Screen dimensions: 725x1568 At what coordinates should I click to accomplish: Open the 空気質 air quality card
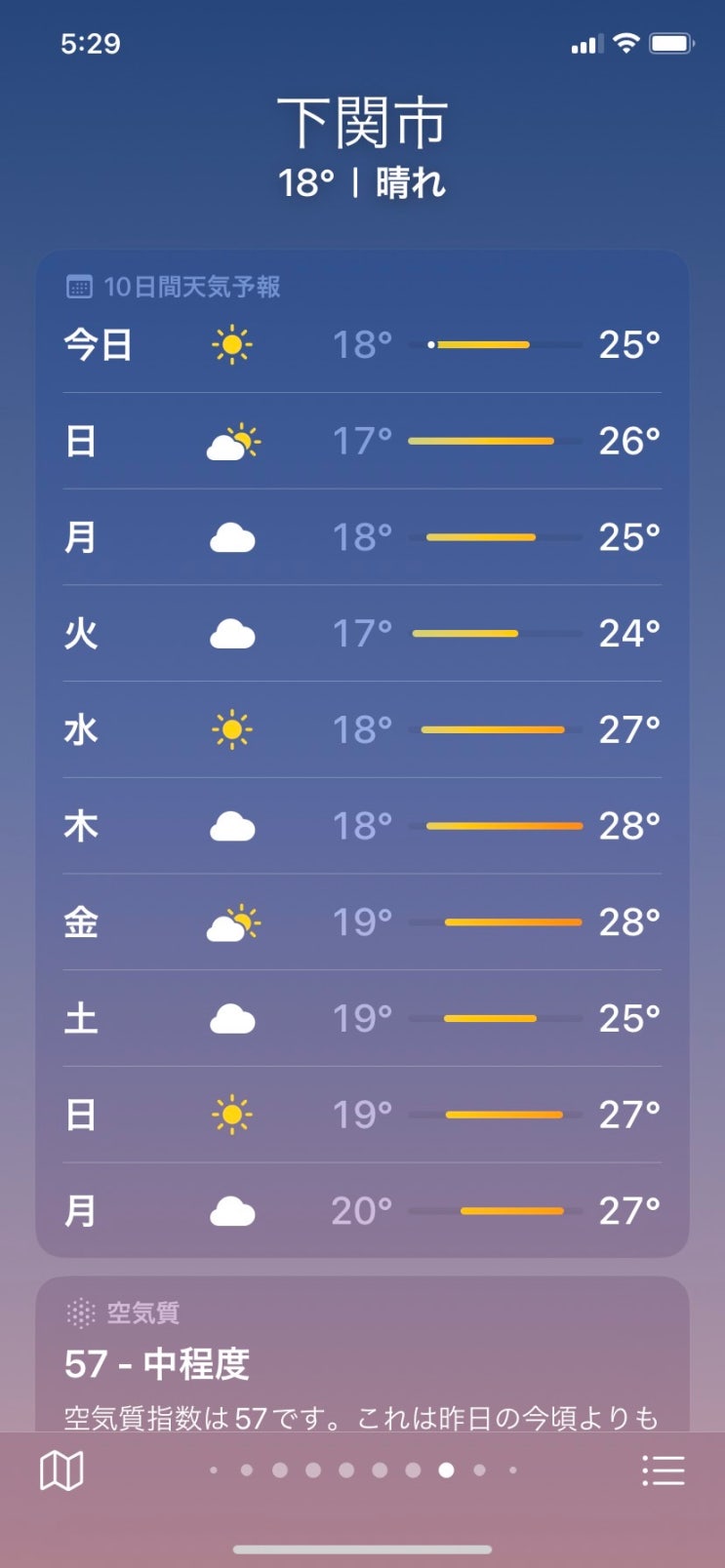pos(362,1354)
